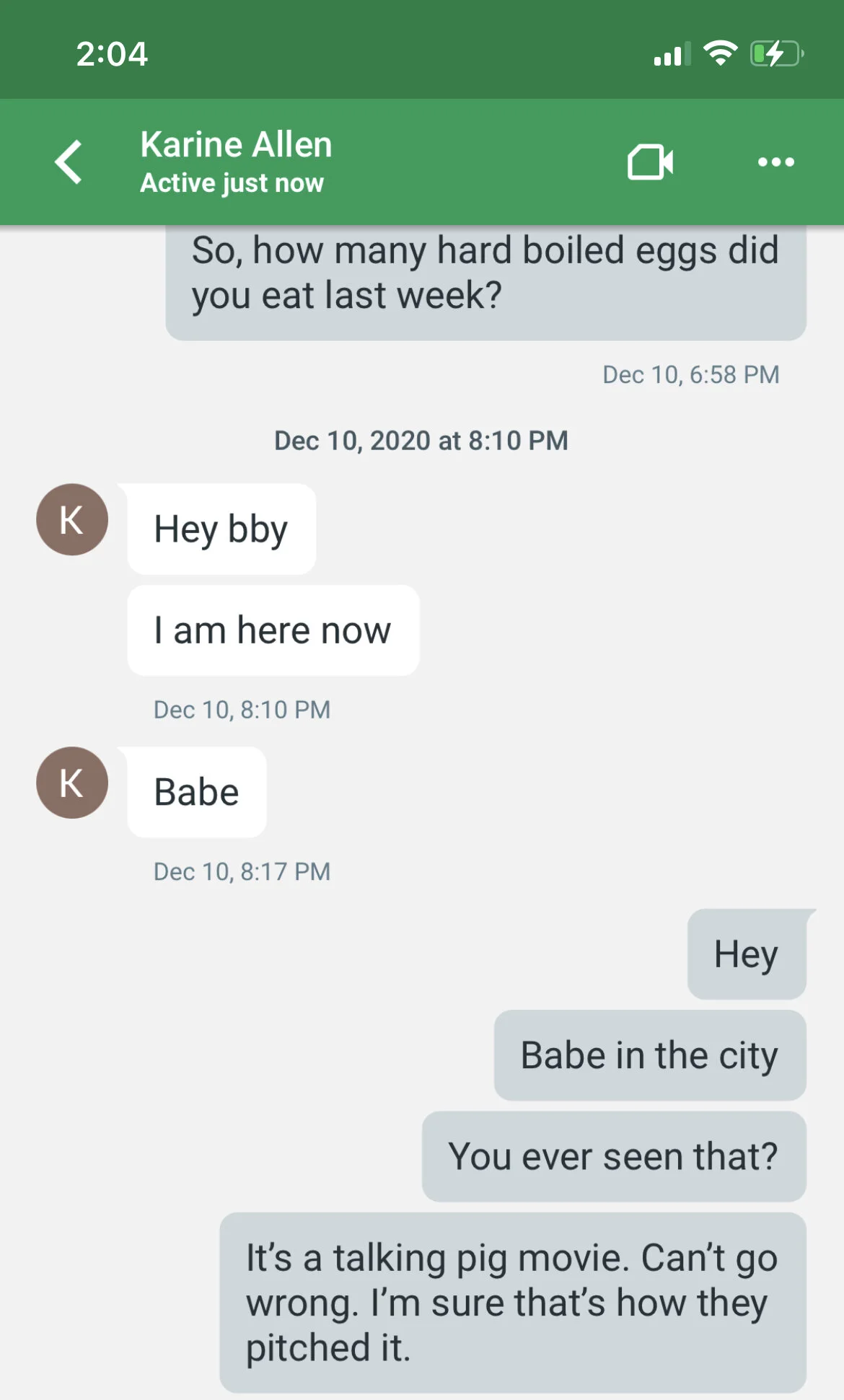Image resolution: width=844 pixels, height=1400 pixels.
Task: Go back using the header arrow
Action: (x=69, y=162)
